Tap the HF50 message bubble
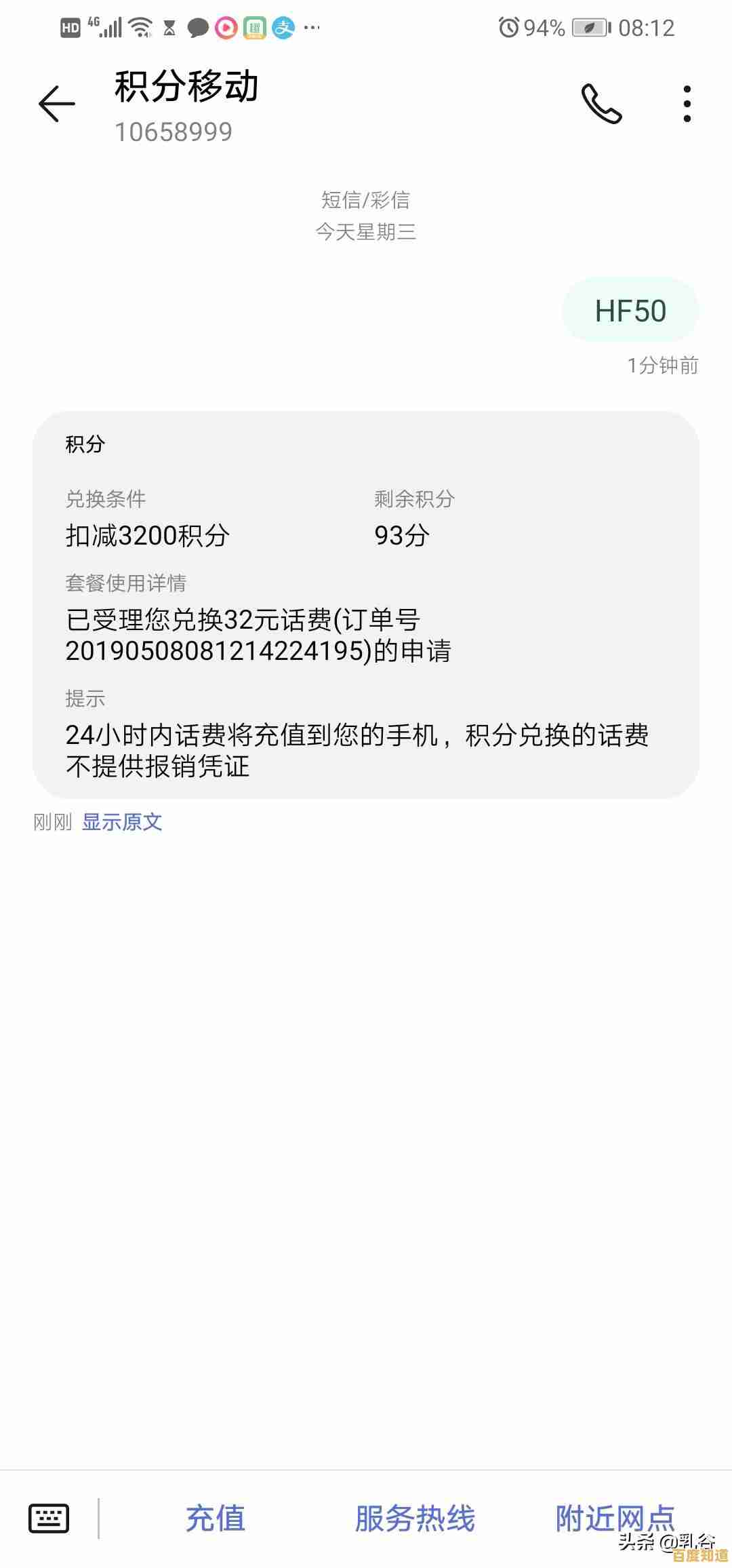The height and width of the screenshot is (1568, 732). point(629,311)
